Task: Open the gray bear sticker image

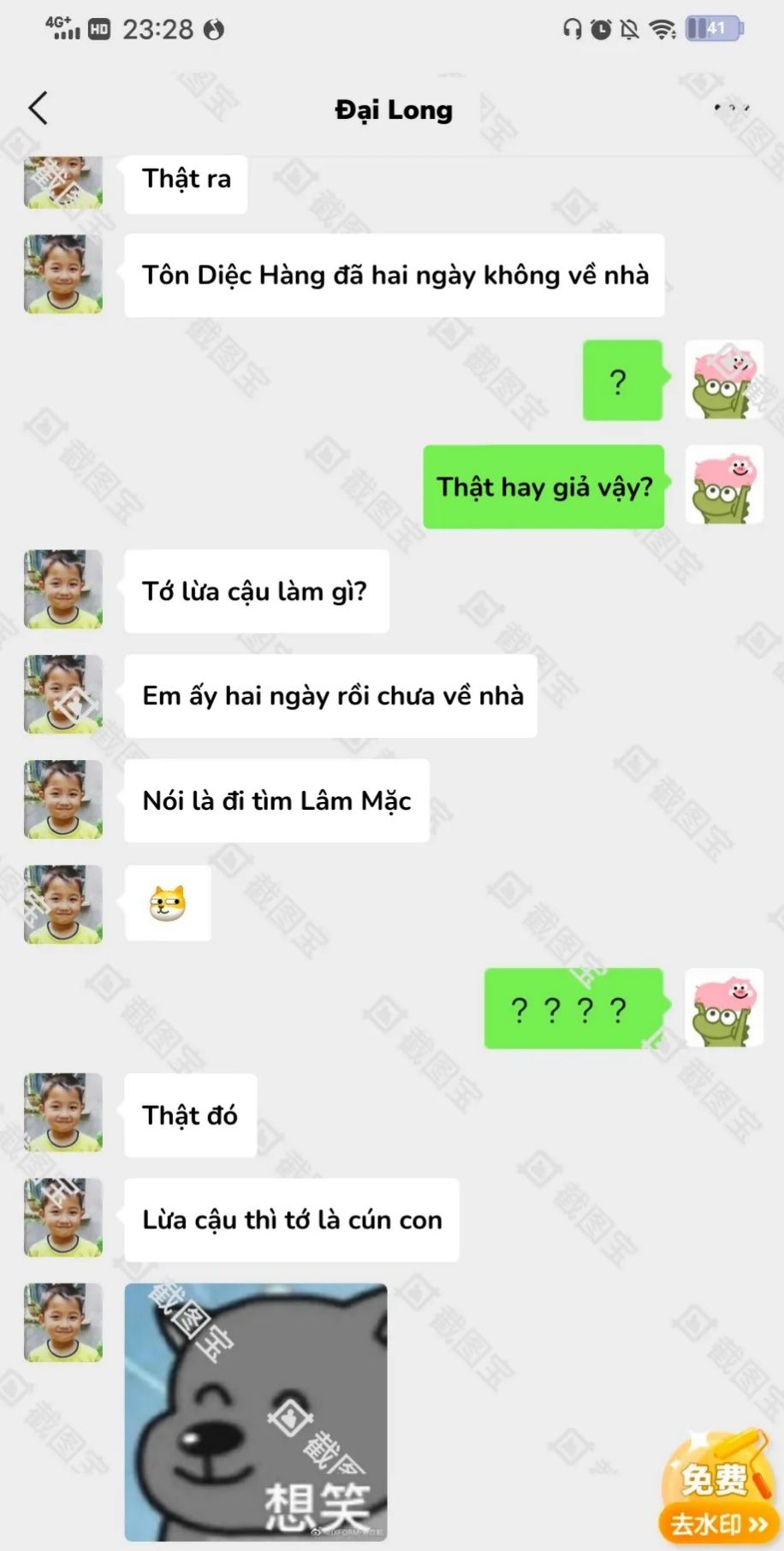Action: [x=256, y=1412]
